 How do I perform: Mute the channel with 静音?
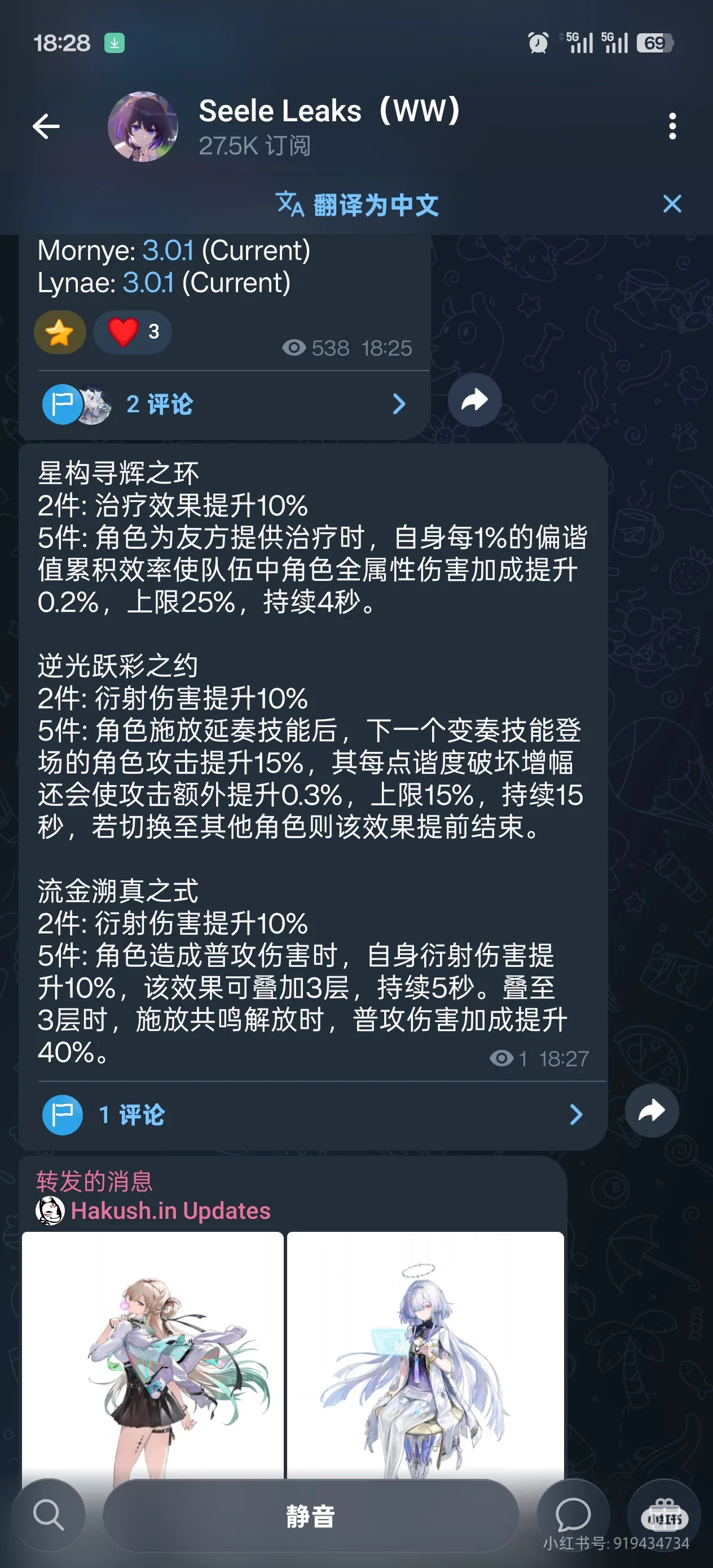(x=311, y=1516)
